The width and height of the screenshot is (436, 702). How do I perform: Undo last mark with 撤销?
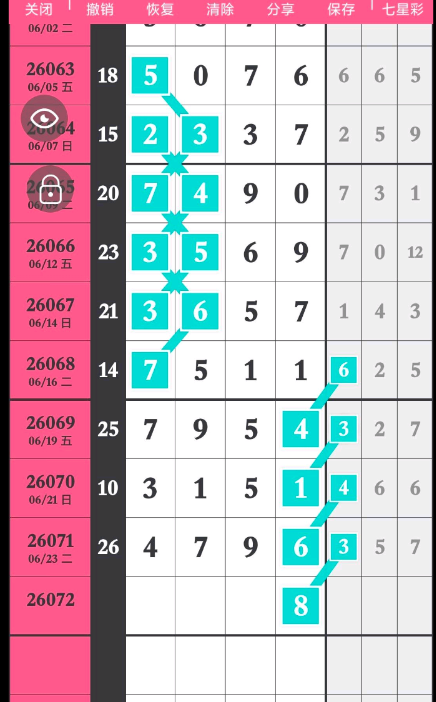coord(99,9)
